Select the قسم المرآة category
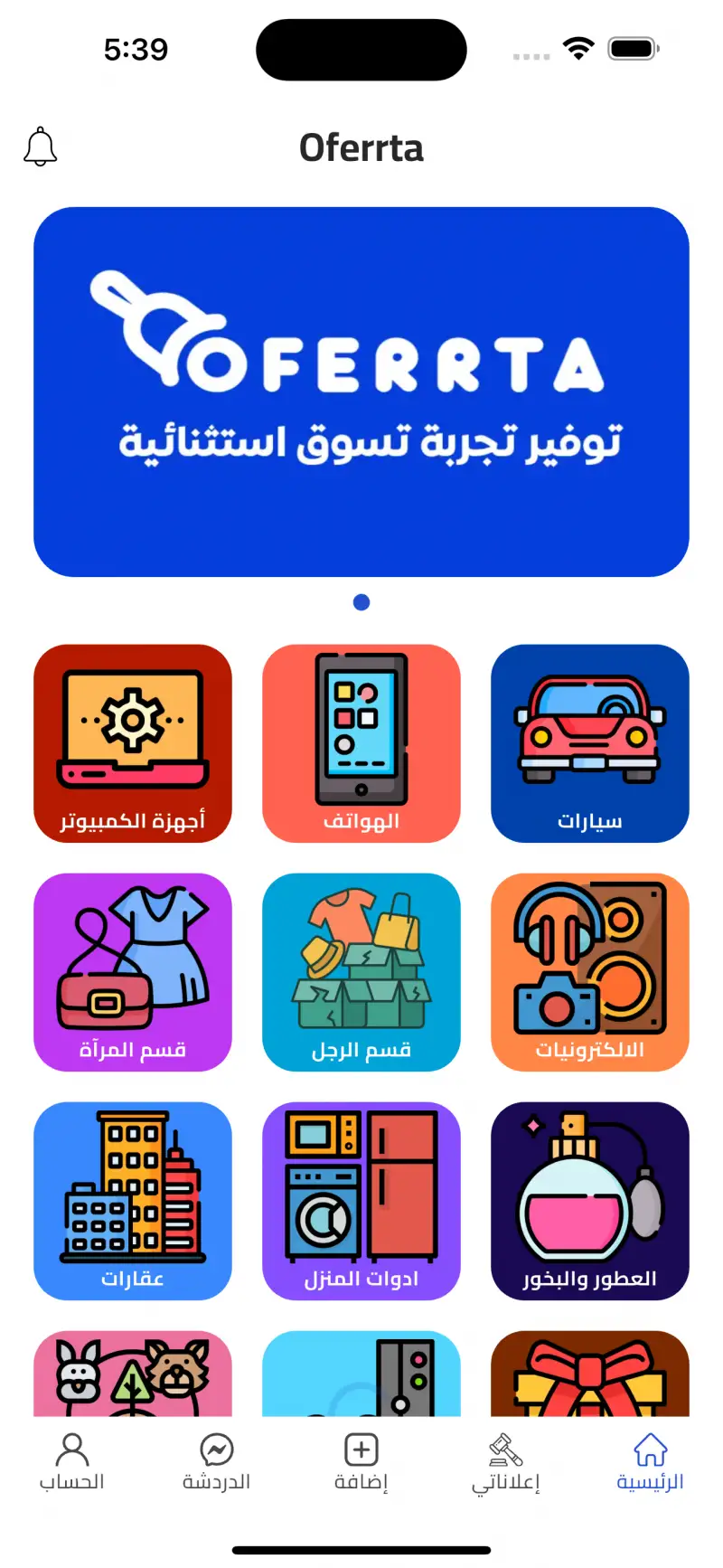This screenshot has height=1568, width=723. [x=133, y=972]
